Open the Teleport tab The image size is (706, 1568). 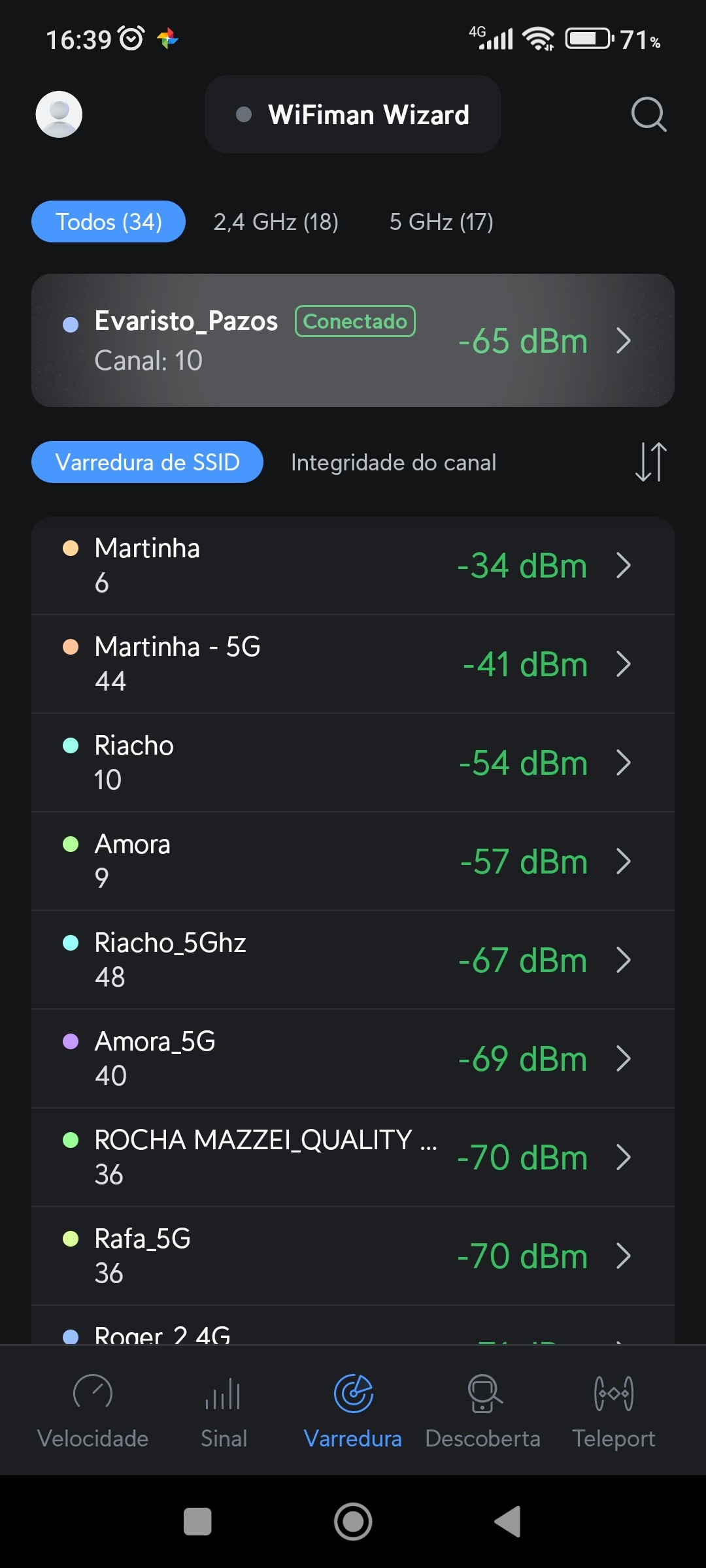point(613,1408)
